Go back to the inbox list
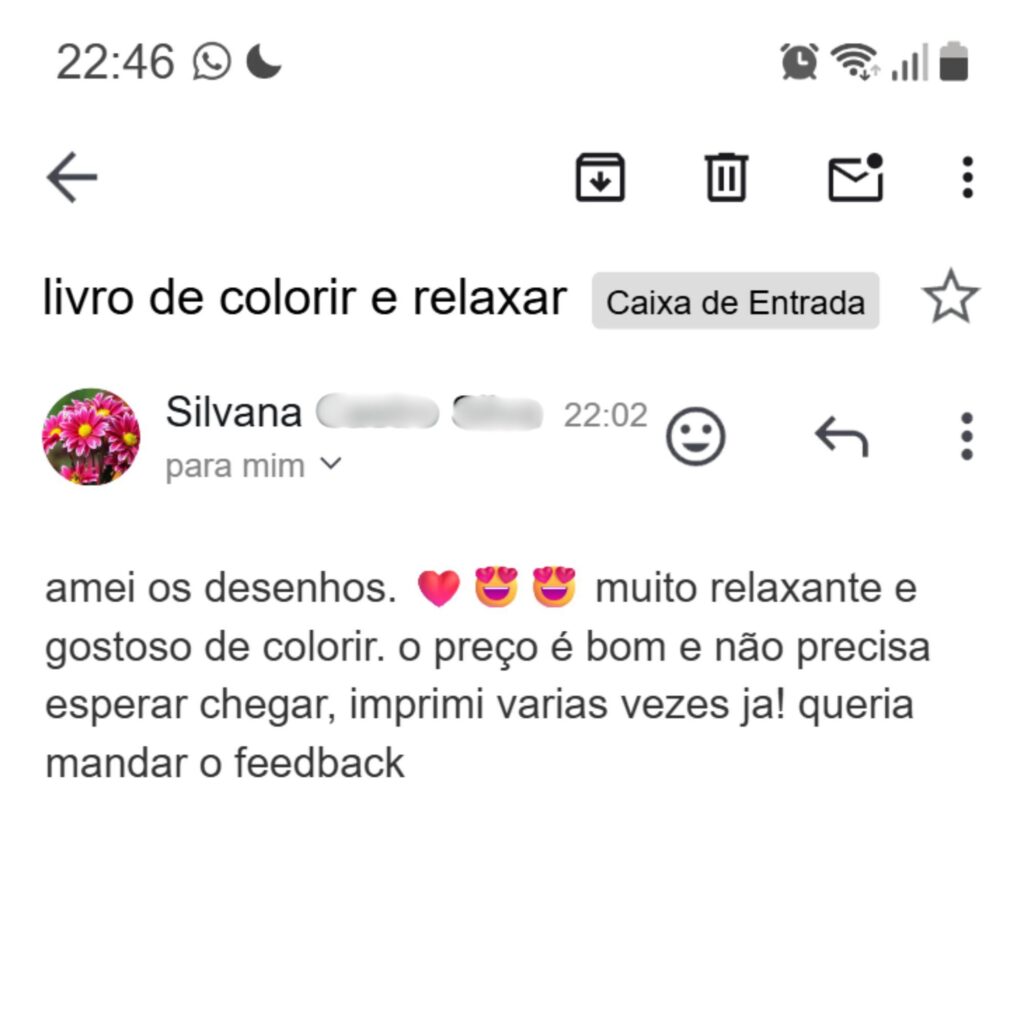The height and width of the screenshot is (1024, 1024). coord(72,179)
